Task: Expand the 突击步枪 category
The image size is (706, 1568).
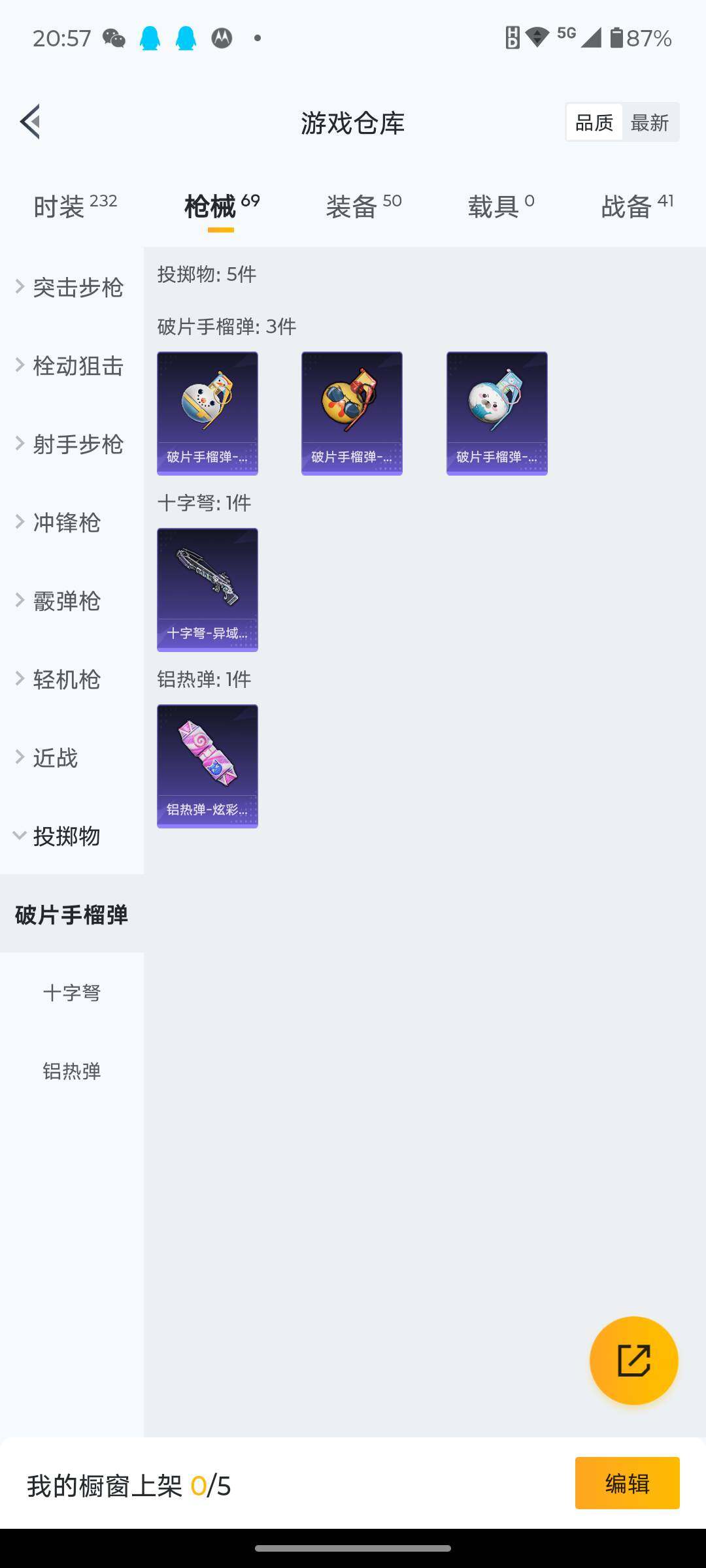Action: [x=71, y=287]
